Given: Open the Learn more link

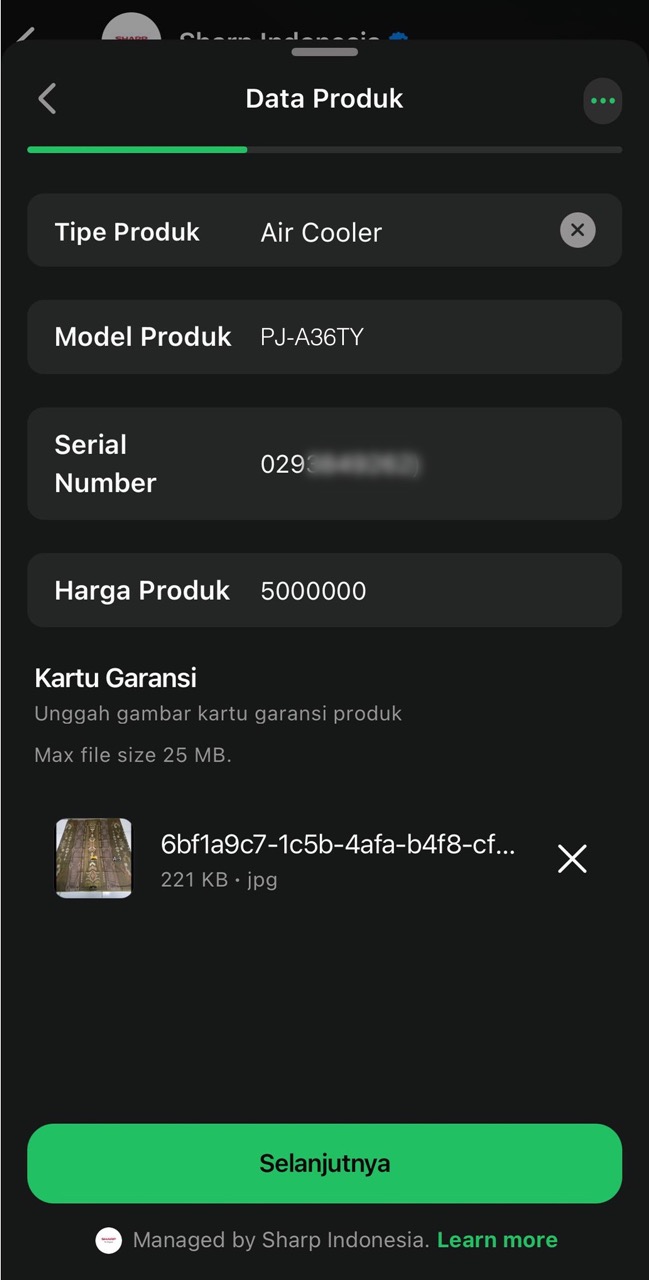Looking at the screenshot, I should point(497,1240).
